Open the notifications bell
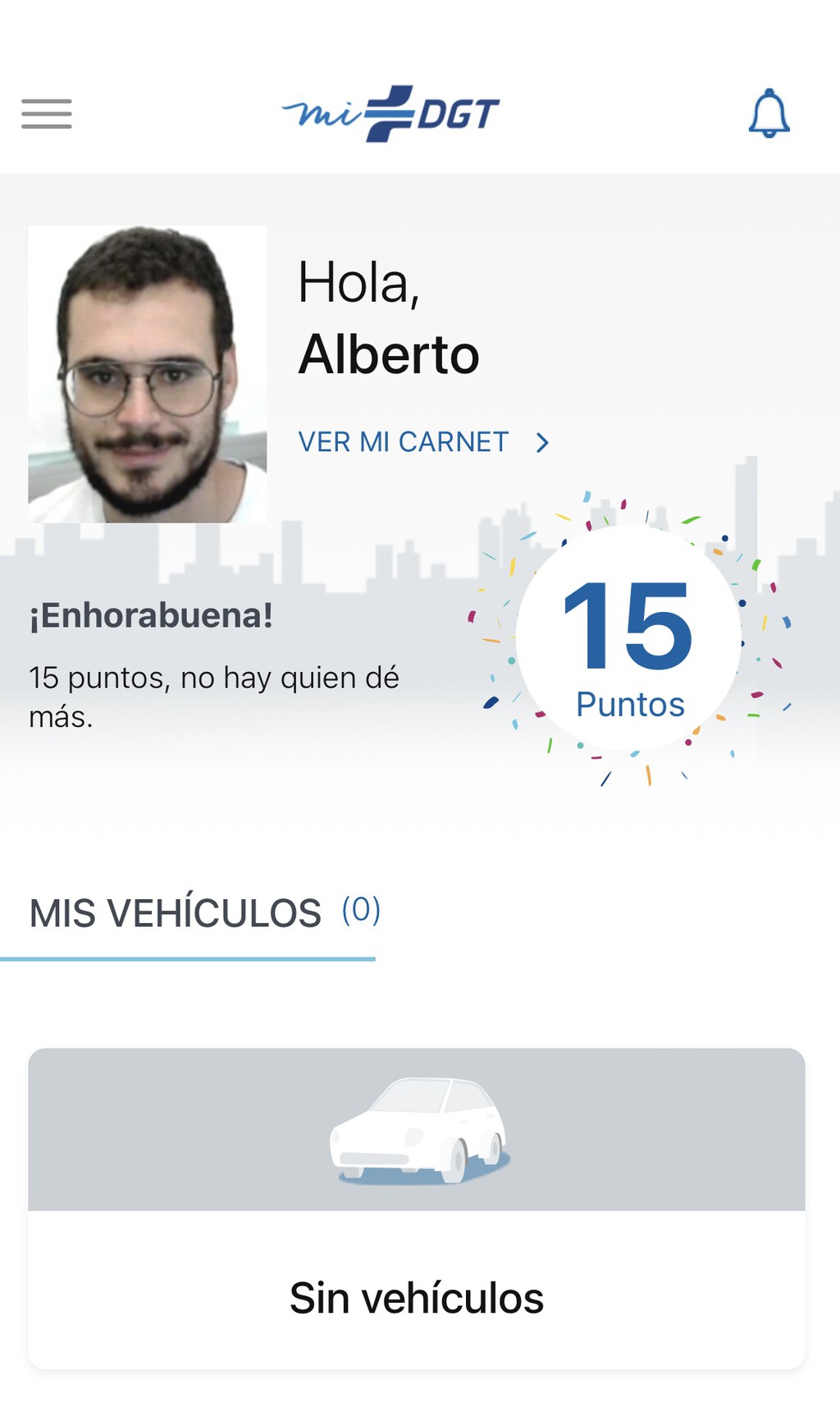This screenshot has width=840, height=1407. tap(769, 113)
